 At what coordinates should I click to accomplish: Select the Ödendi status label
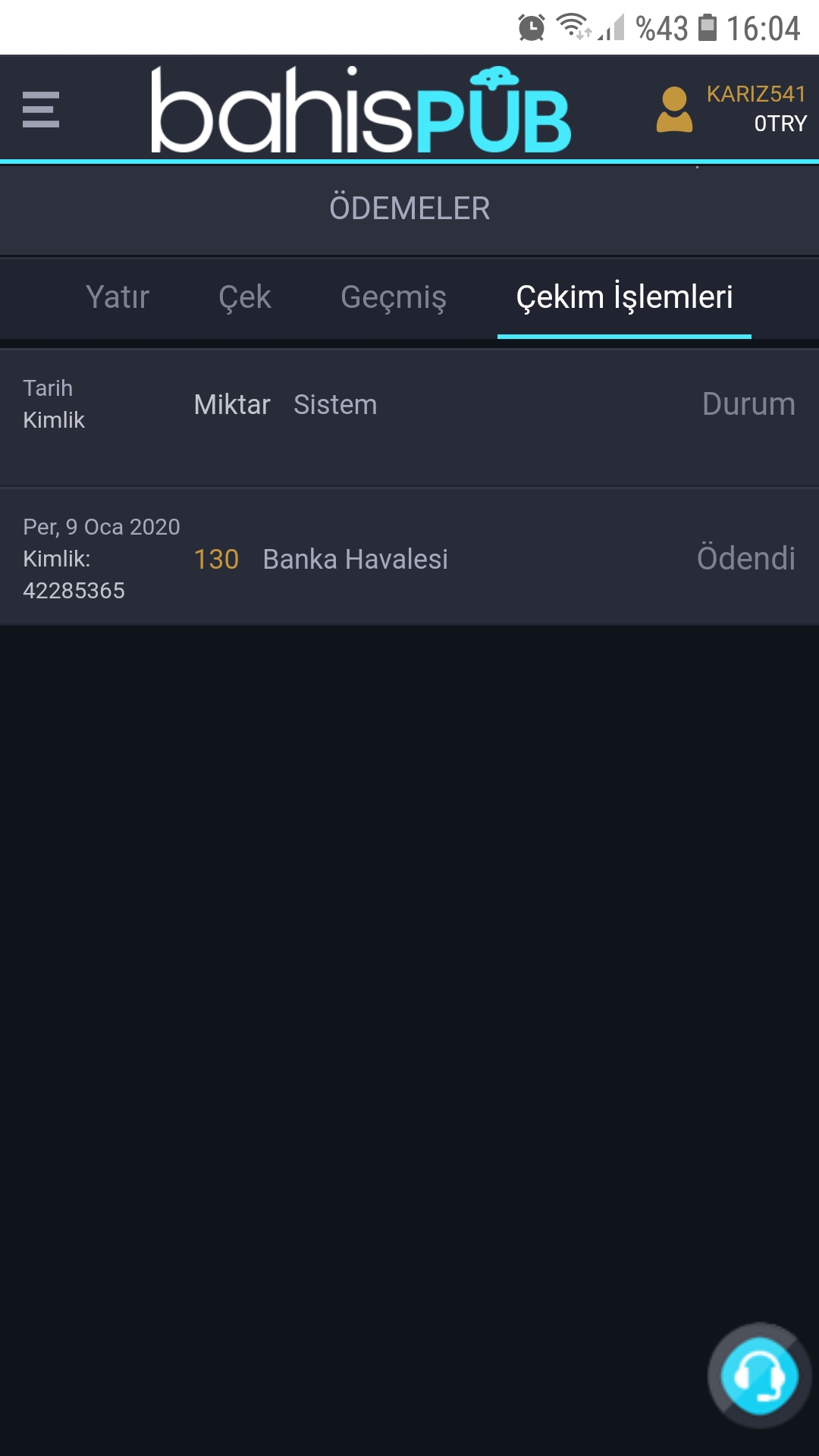tap(745, 559)
